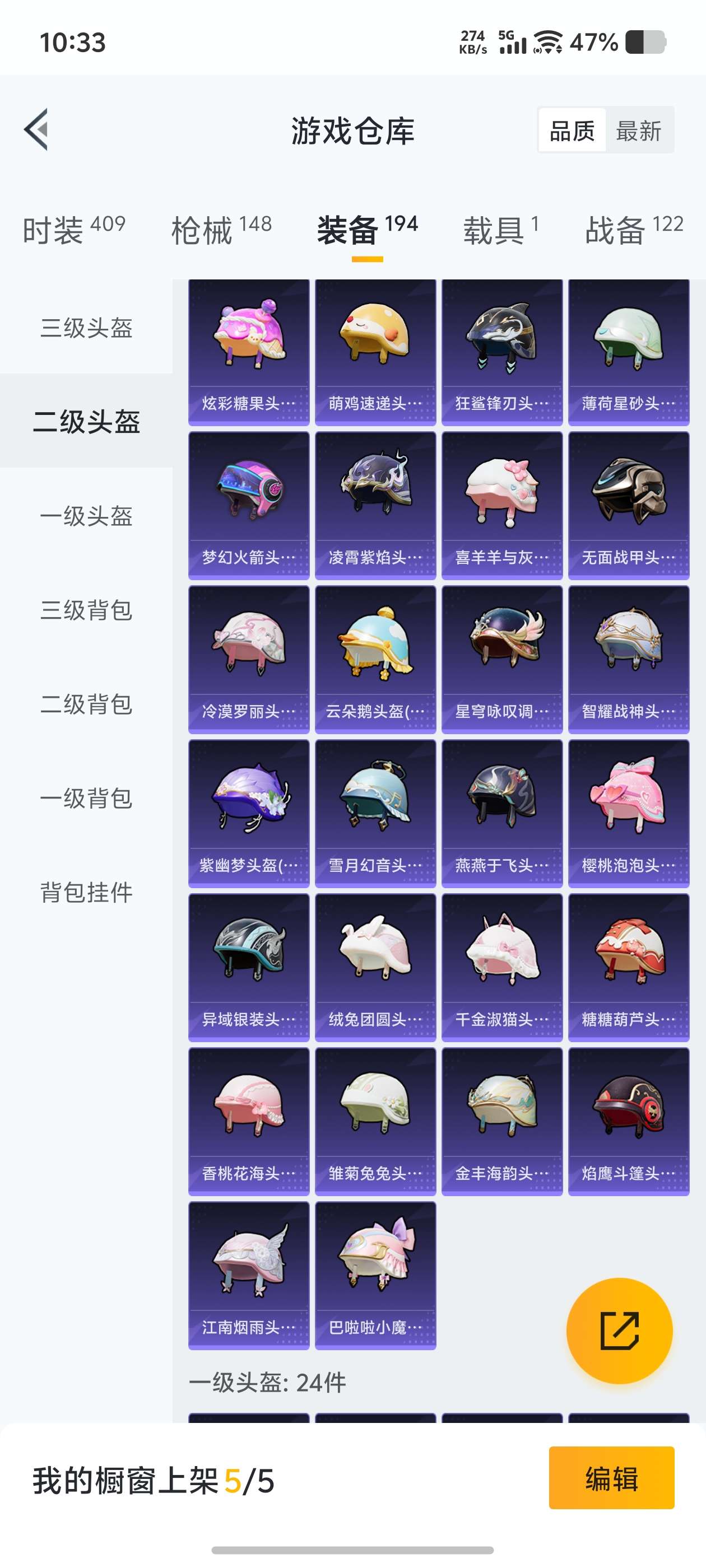Image resolution: width=706 pixels, height=1568 pixels.
Task: Open the 背包挂件 category
Action: pos(86,892)
